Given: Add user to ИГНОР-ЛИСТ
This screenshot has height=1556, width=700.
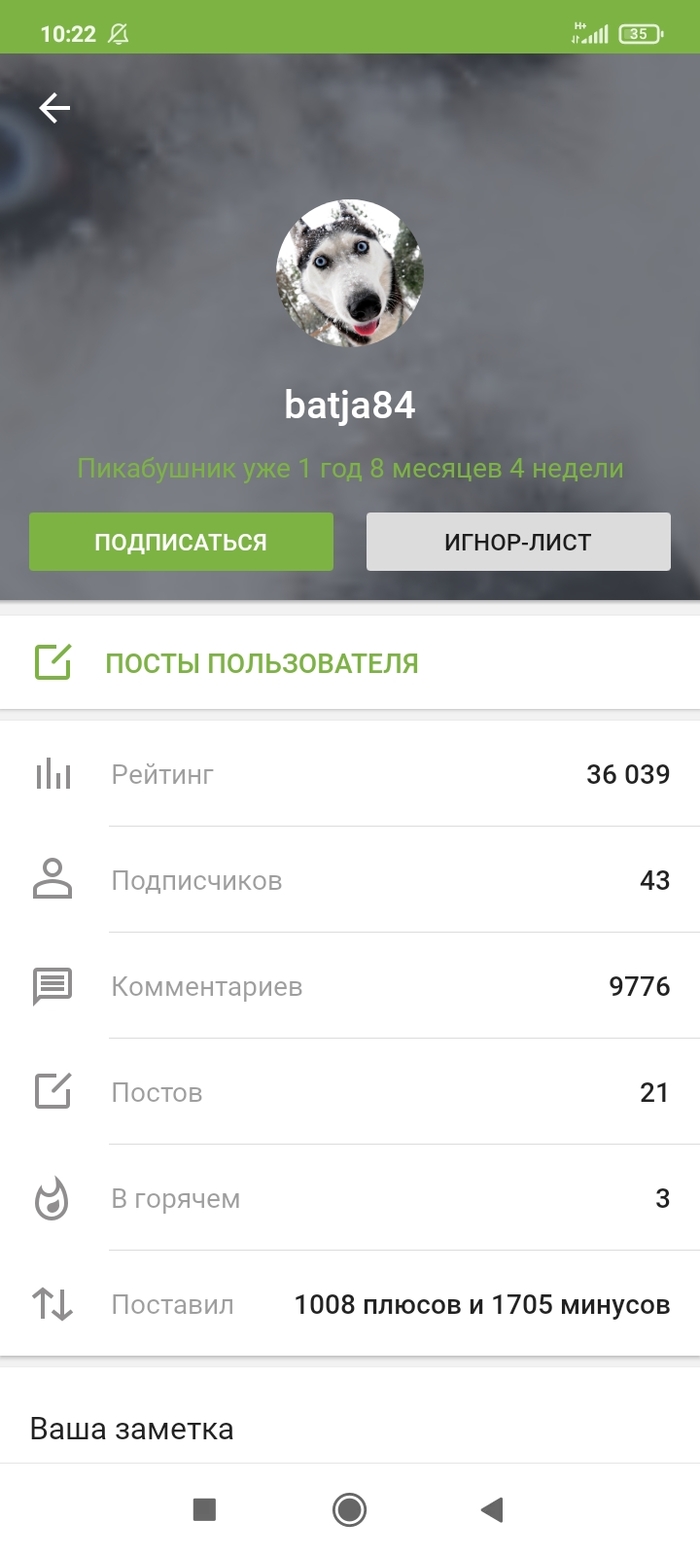Looking at the screenshot, I should [518, 542].
